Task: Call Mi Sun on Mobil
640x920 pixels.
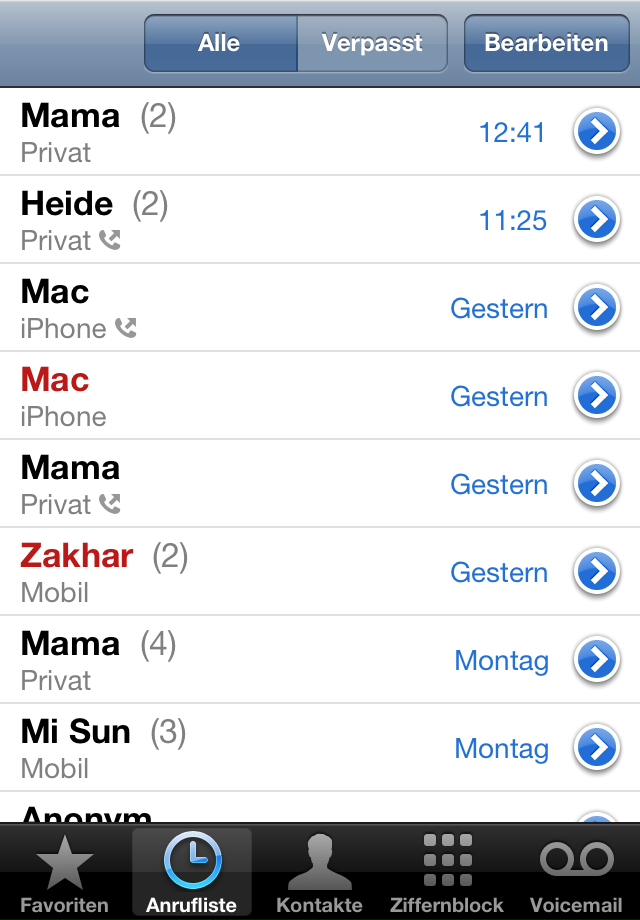Action: click(x=250, y=748)
